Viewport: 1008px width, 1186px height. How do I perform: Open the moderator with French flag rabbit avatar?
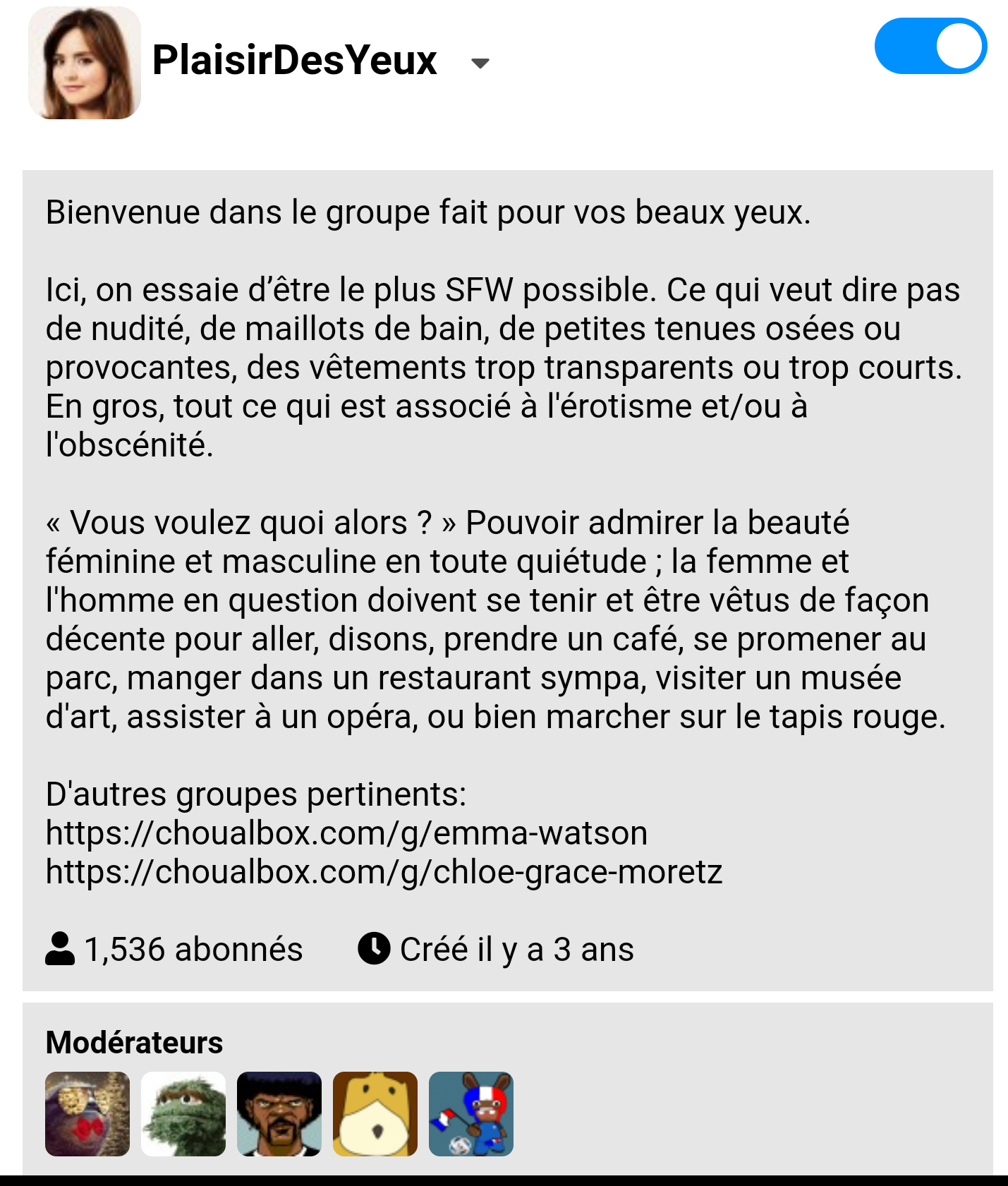471,1114
